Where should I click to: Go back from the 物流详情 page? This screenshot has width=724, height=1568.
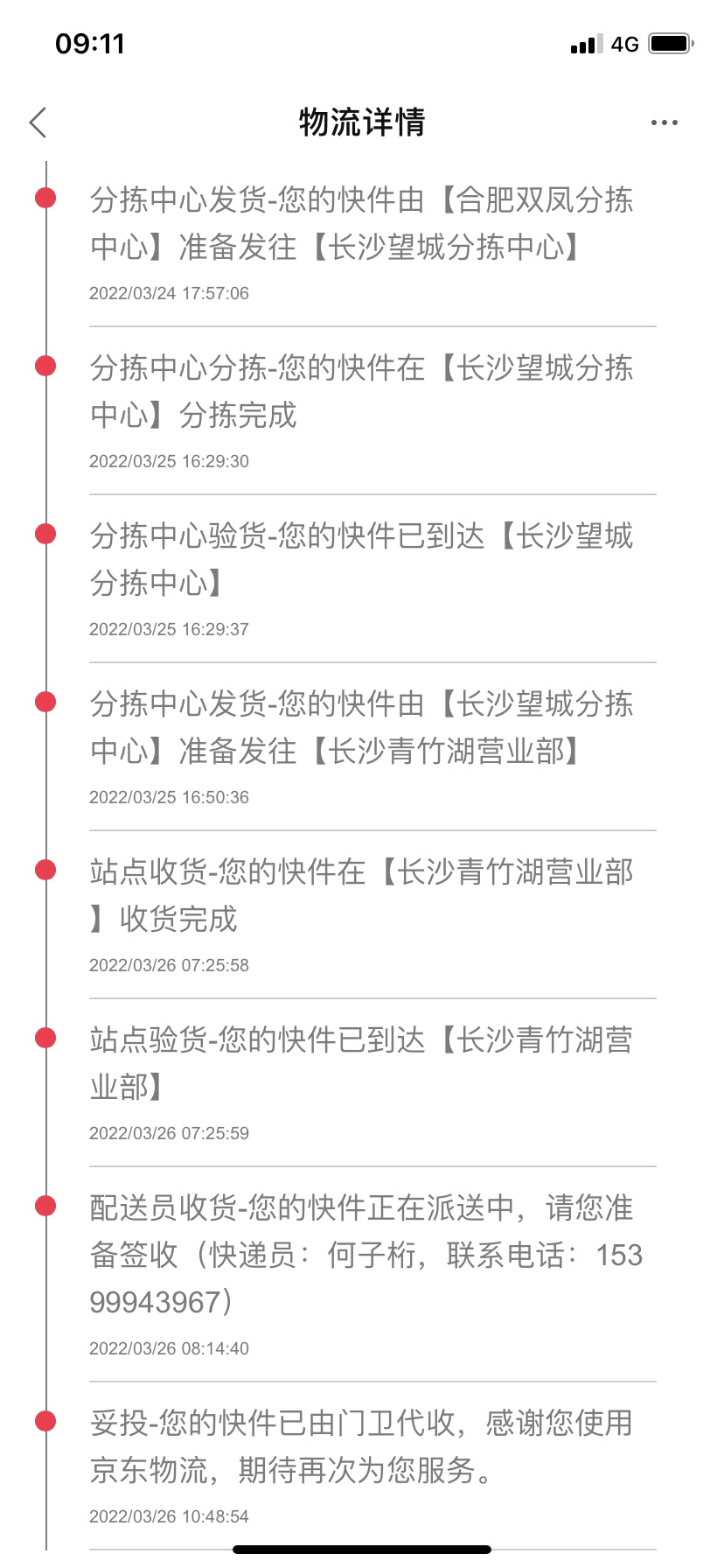tap(38, 123)
